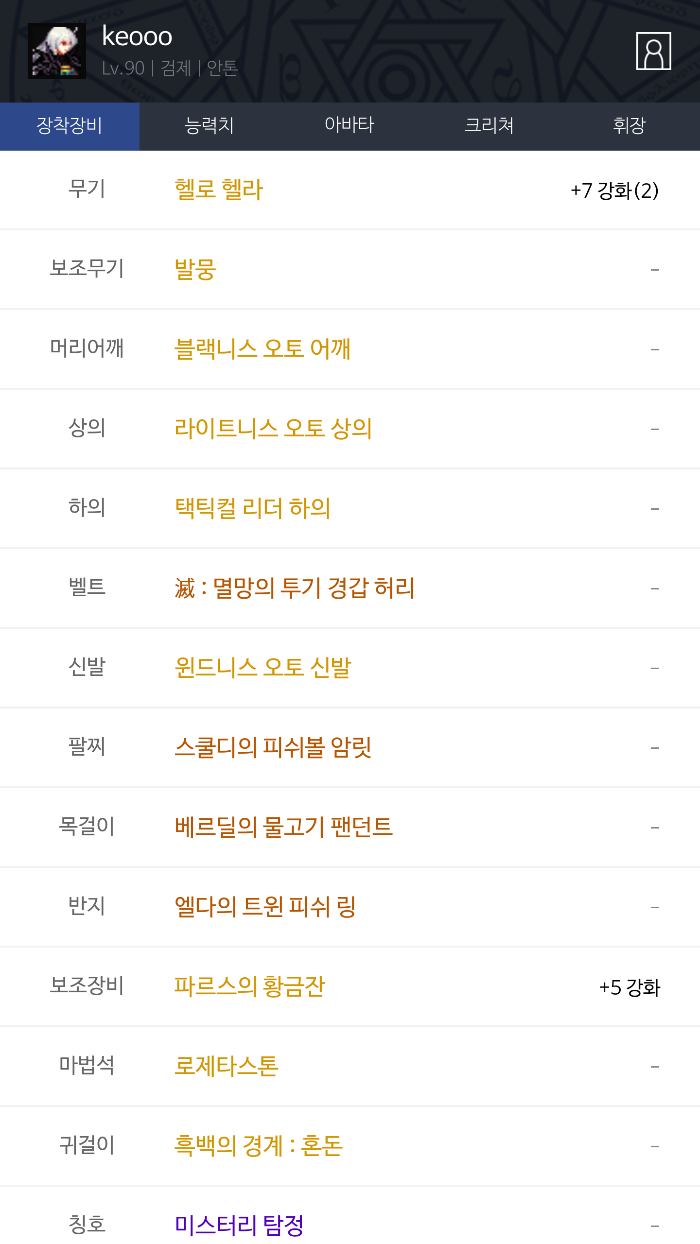View 엘다의 트윈 피쉬 링 details

(x=266, y=907)
